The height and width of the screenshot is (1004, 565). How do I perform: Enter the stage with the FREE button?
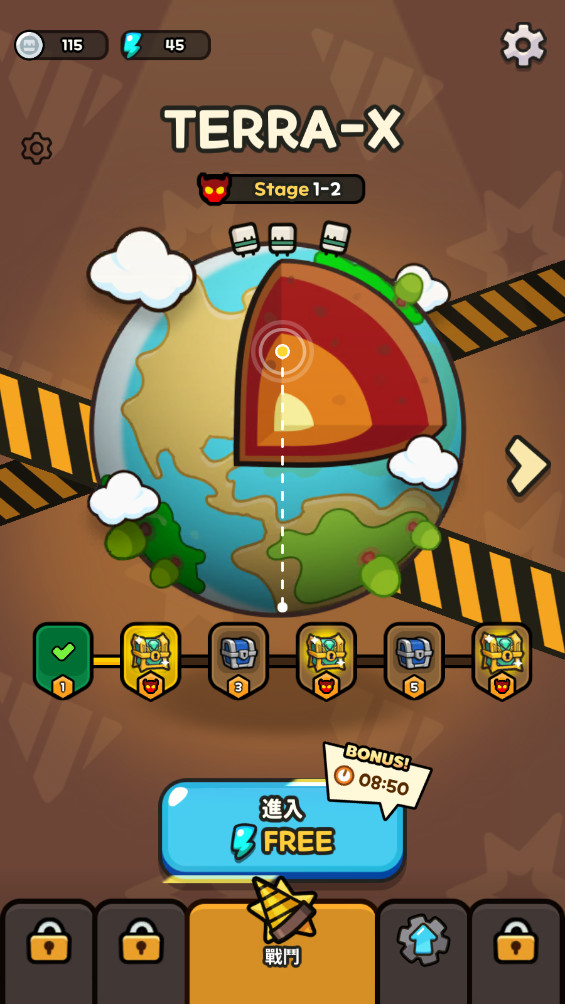[x=282, y=830]
